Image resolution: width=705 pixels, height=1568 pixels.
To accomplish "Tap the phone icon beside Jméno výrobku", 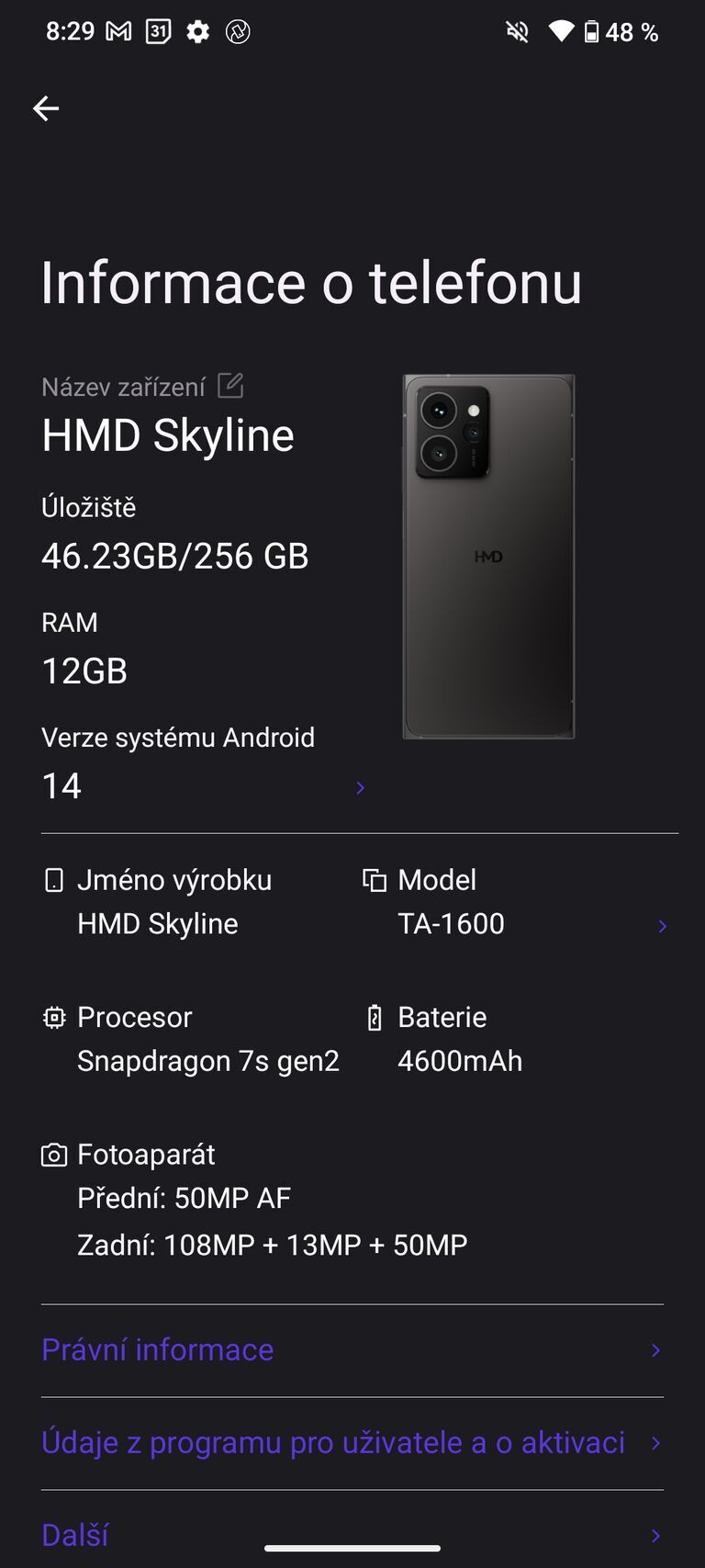I will pos(54,880).
